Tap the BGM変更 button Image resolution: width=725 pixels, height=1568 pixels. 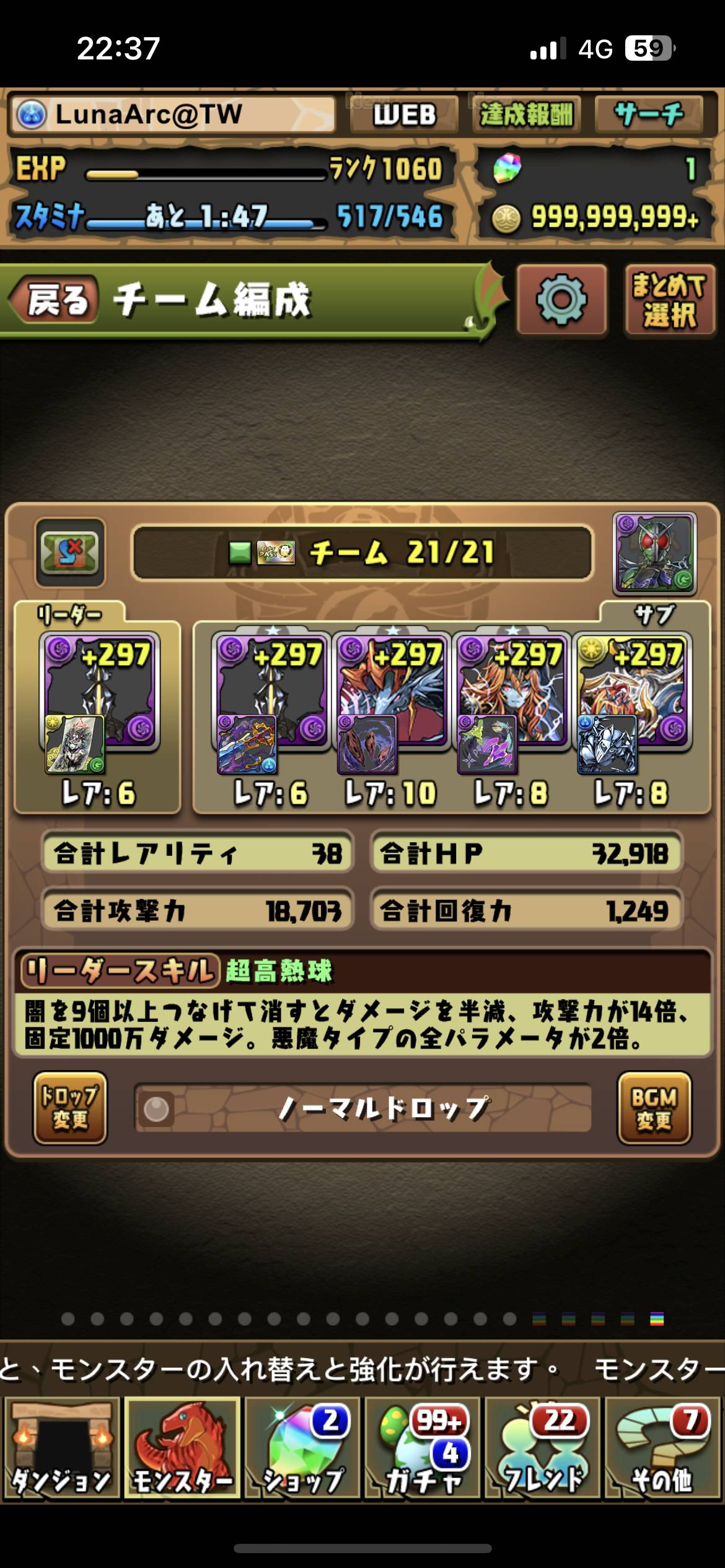tap(654, 1108)
